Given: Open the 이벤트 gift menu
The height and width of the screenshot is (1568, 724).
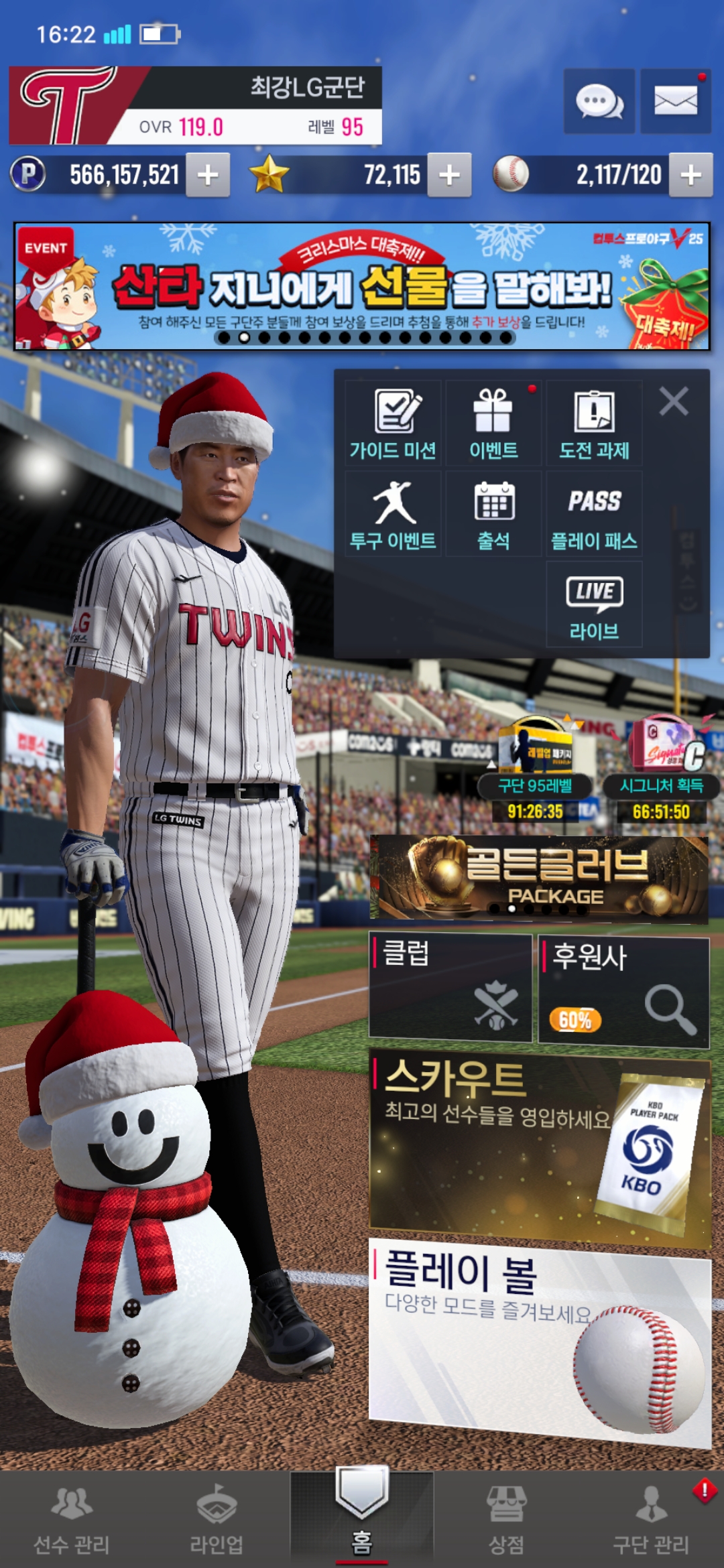Looking at the screenshot, I should (493, 423).
